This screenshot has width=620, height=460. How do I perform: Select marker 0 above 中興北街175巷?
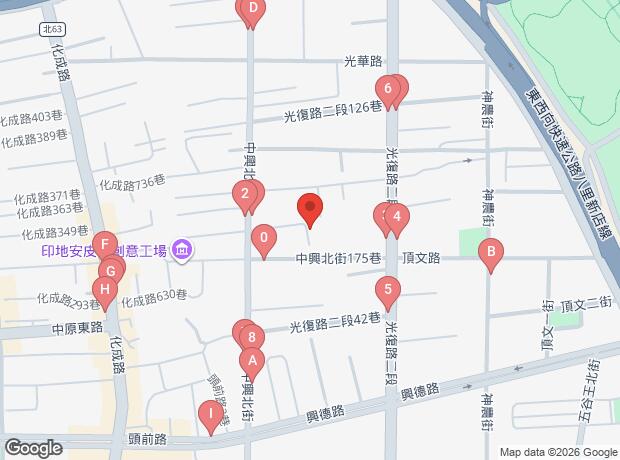click(x=264, y=242)
